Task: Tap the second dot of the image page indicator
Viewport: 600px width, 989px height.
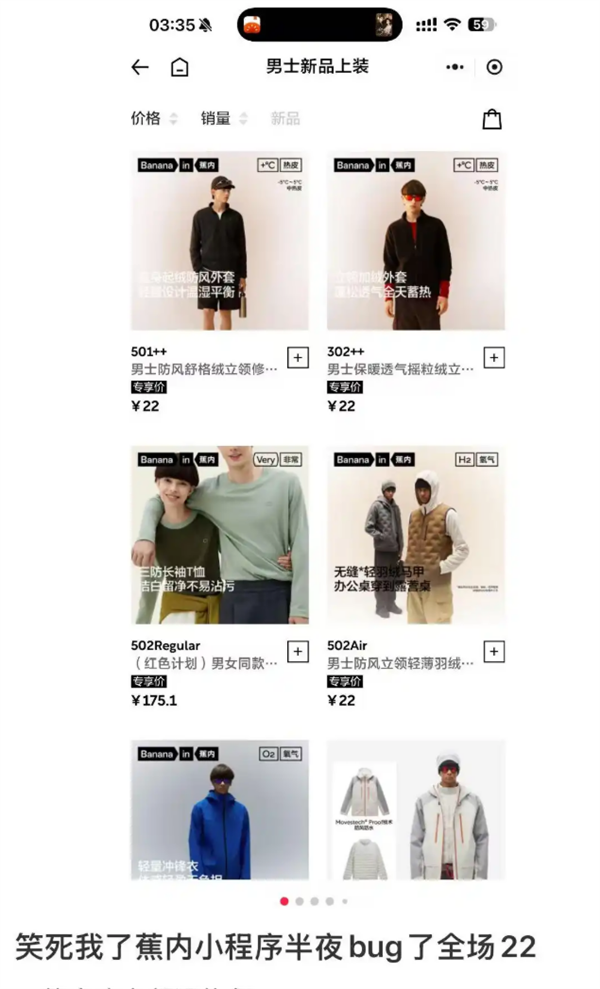Action: [299, 901]
